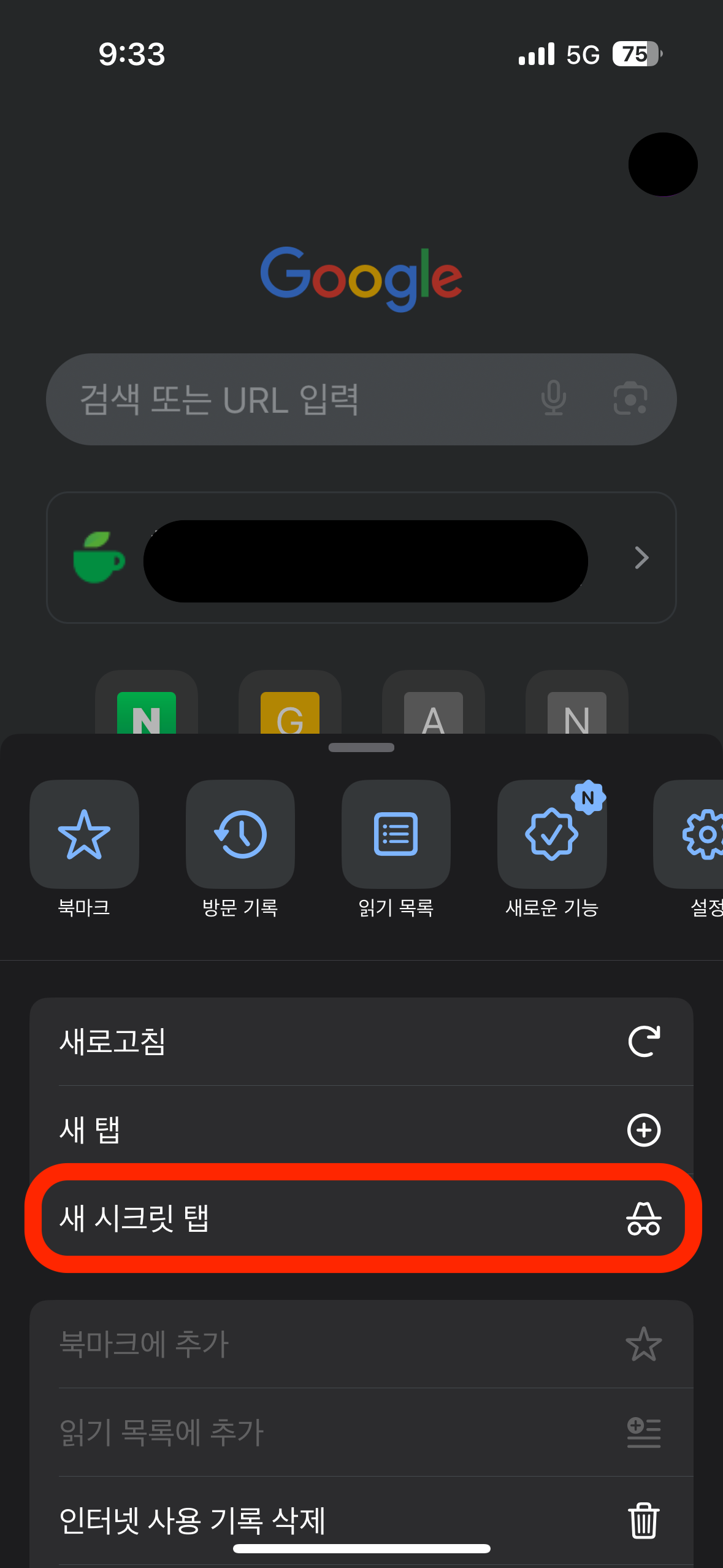Tap the Google Lens camera icon
Viewport: 723px width, 1568px height.
pos(632,399)
